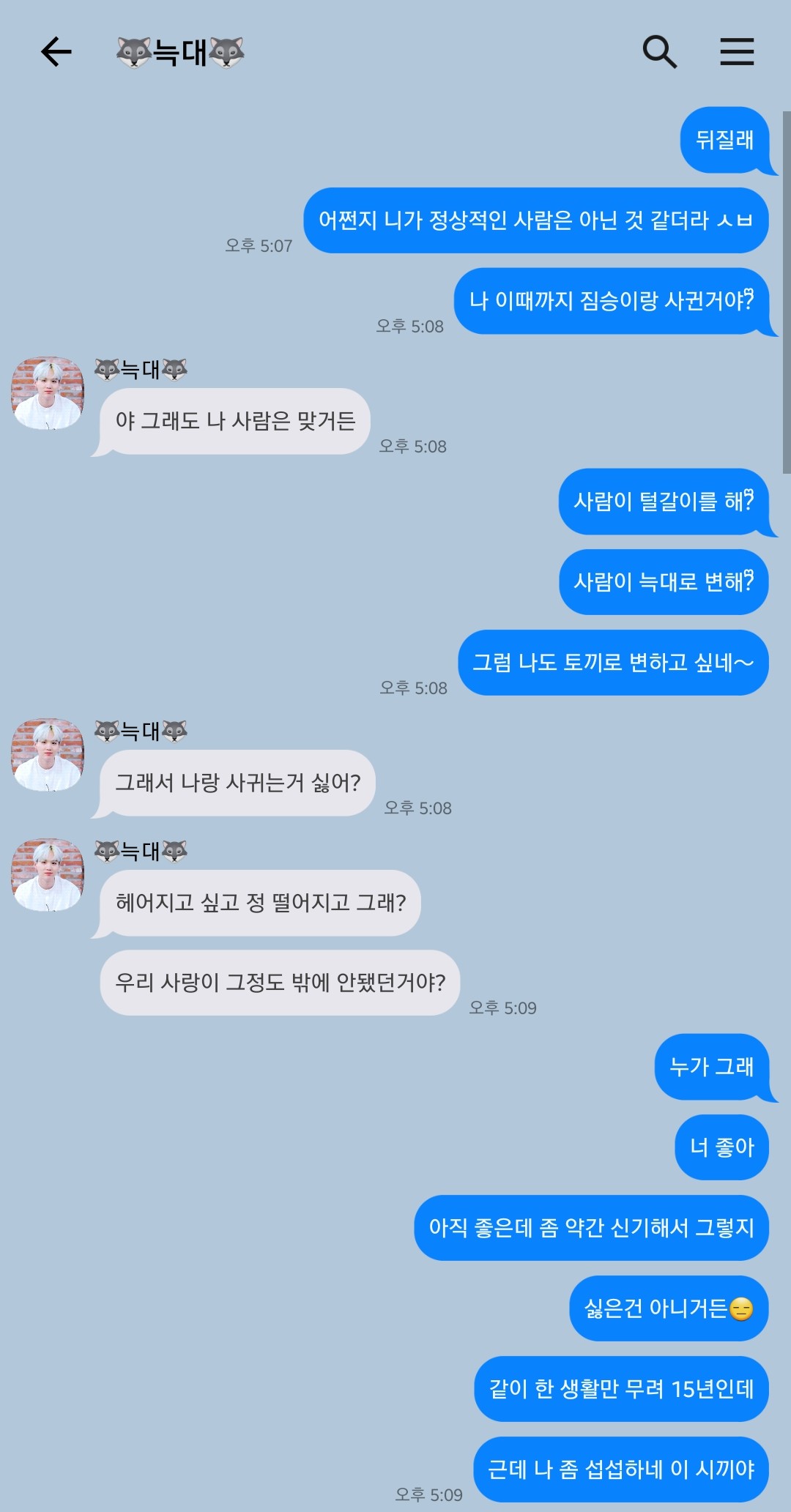791x1512 pixels.
Task: Open 늑대's profile picture beside '야 그래도 나 사람은 맞거든'
Action: pos(48,393)
